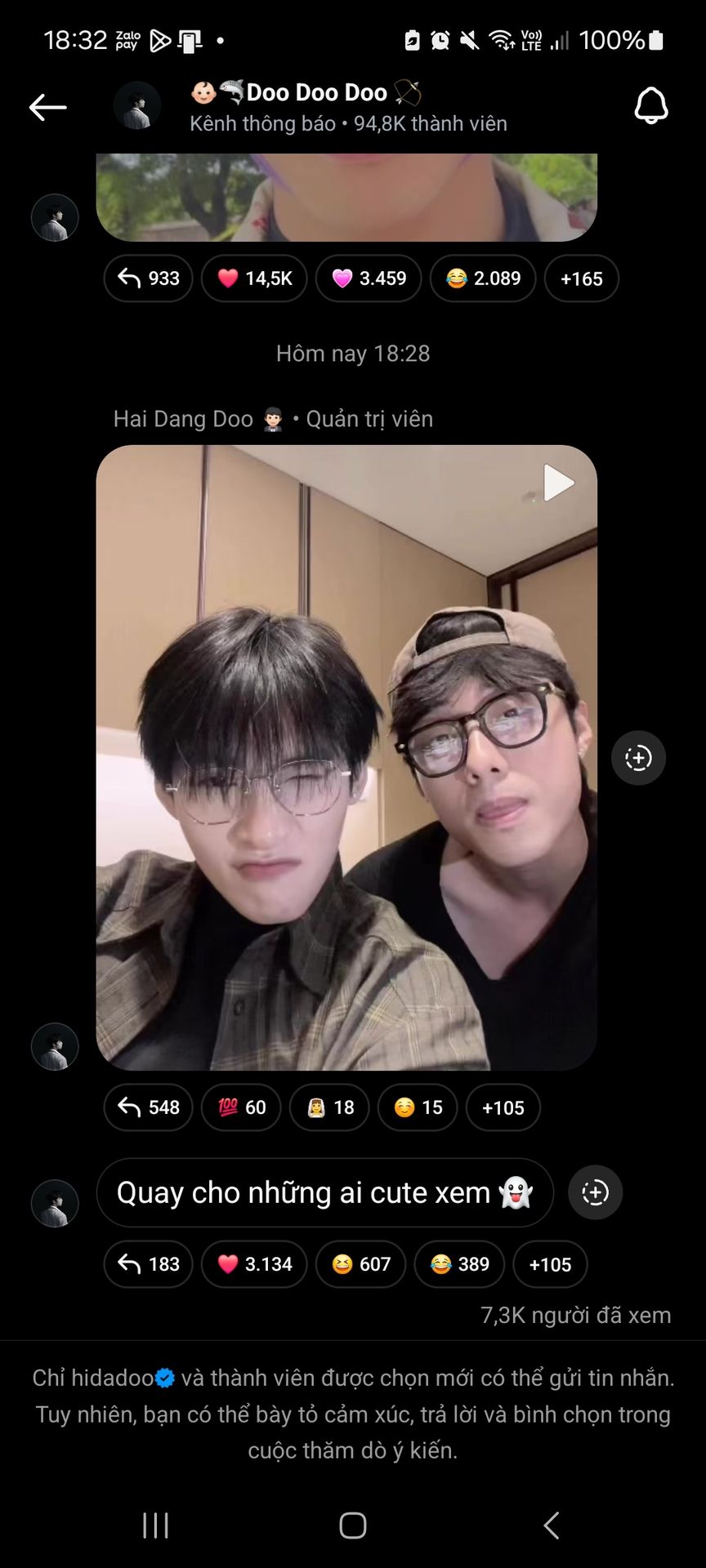Heart the text message with 3.134 likes

point(254,1264)
